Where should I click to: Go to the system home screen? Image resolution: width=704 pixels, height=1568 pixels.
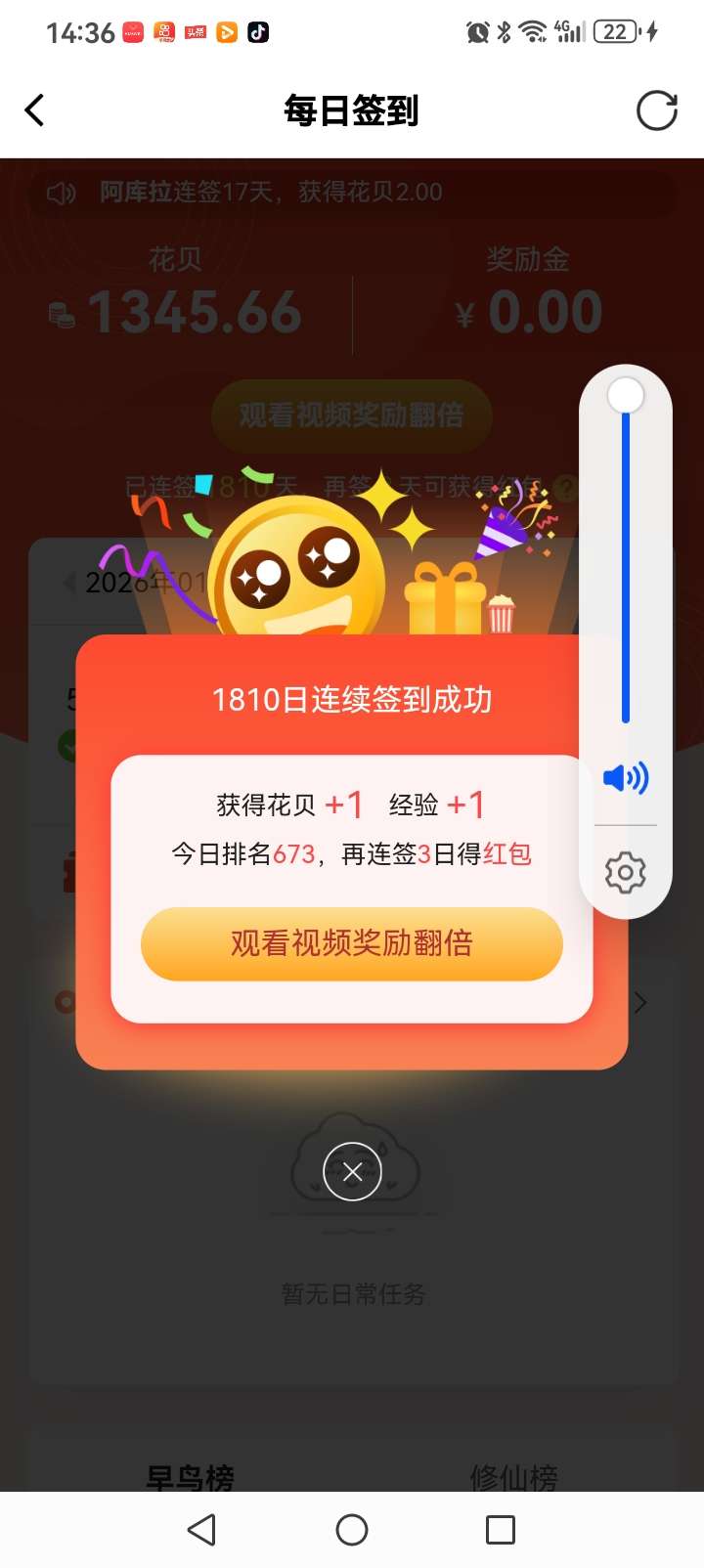pyautogui.click(x=352, y=1530)
